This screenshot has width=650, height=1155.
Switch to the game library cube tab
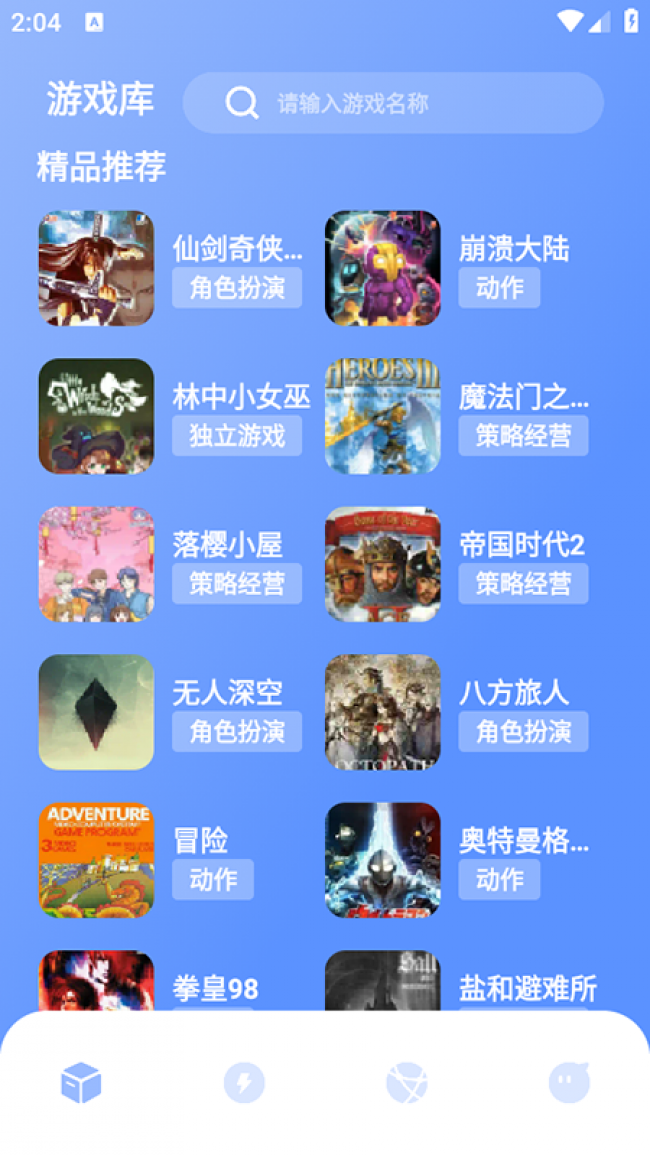tap(81, 1083)
